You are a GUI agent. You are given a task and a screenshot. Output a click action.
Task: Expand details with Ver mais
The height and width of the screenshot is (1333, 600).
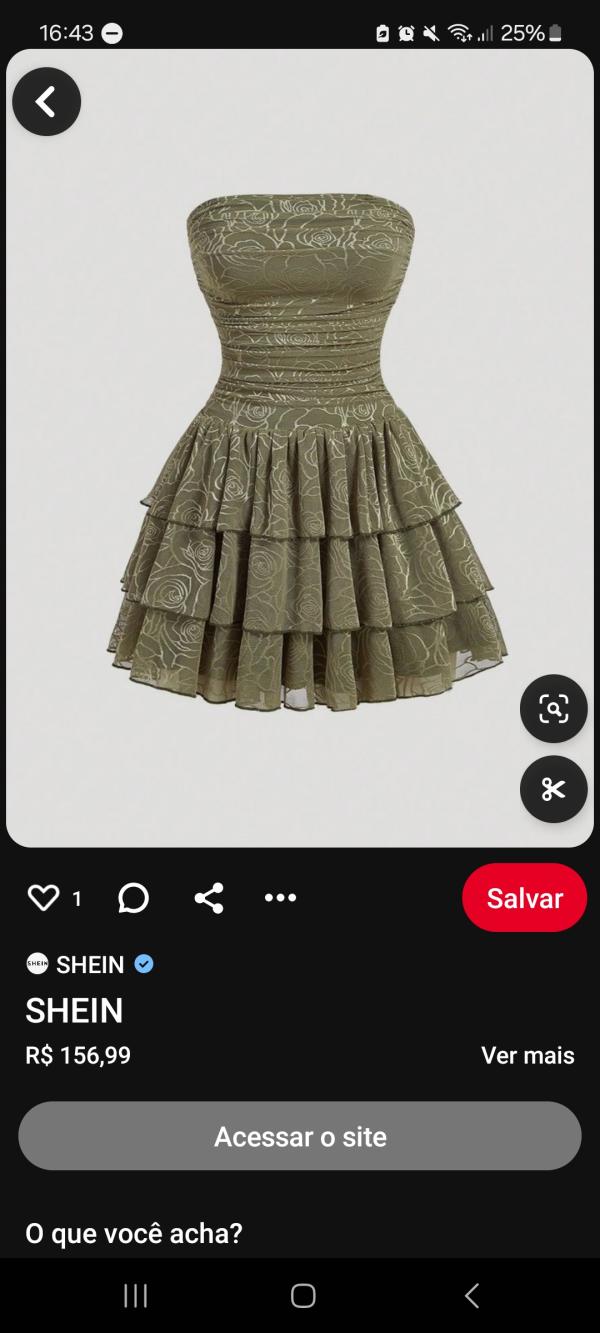527,1055
